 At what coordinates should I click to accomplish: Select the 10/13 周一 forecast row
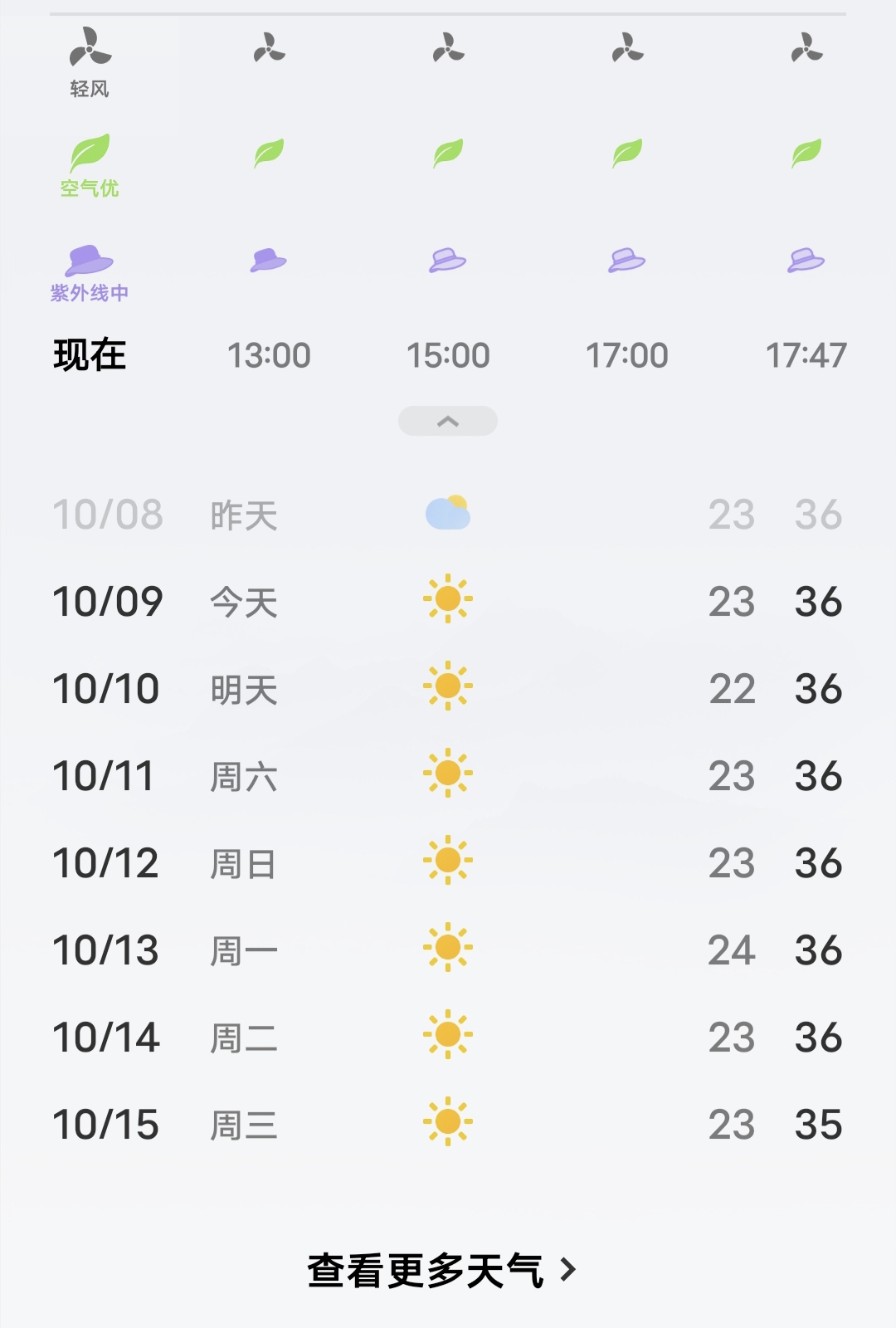click(x=448, y=950)
